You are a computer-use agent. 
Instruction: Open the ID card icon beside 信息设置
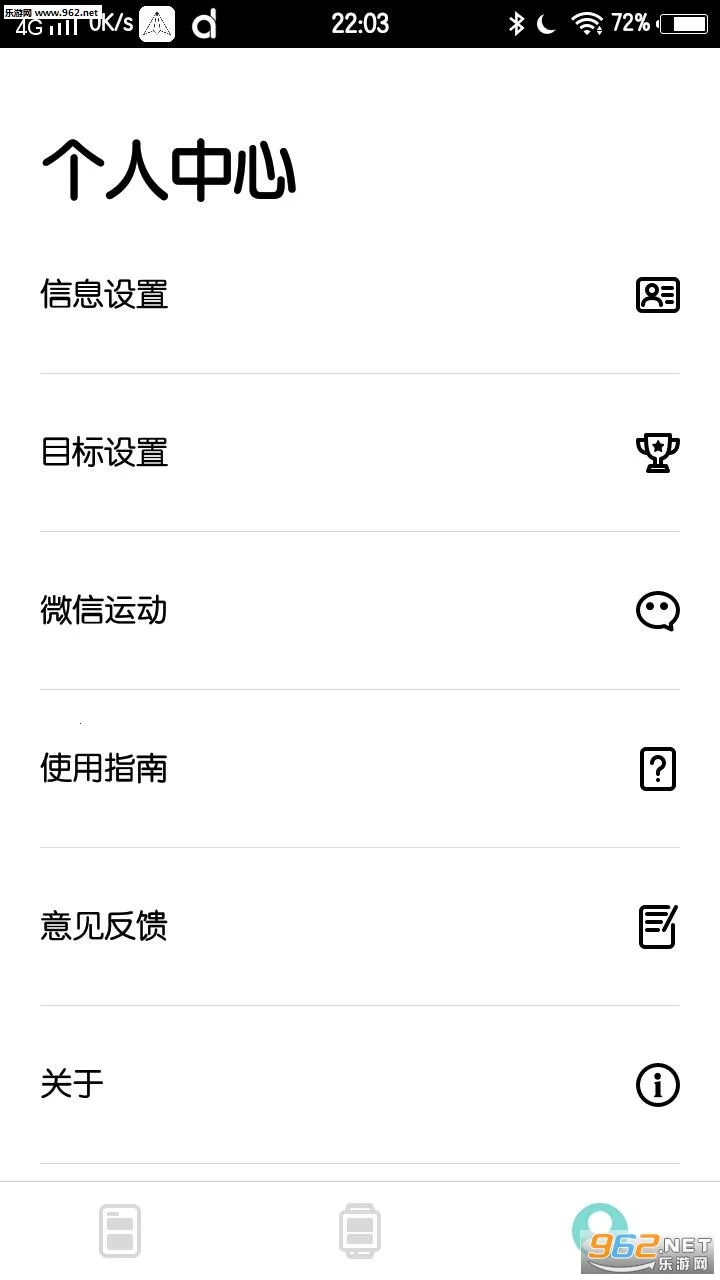point(657,295)
